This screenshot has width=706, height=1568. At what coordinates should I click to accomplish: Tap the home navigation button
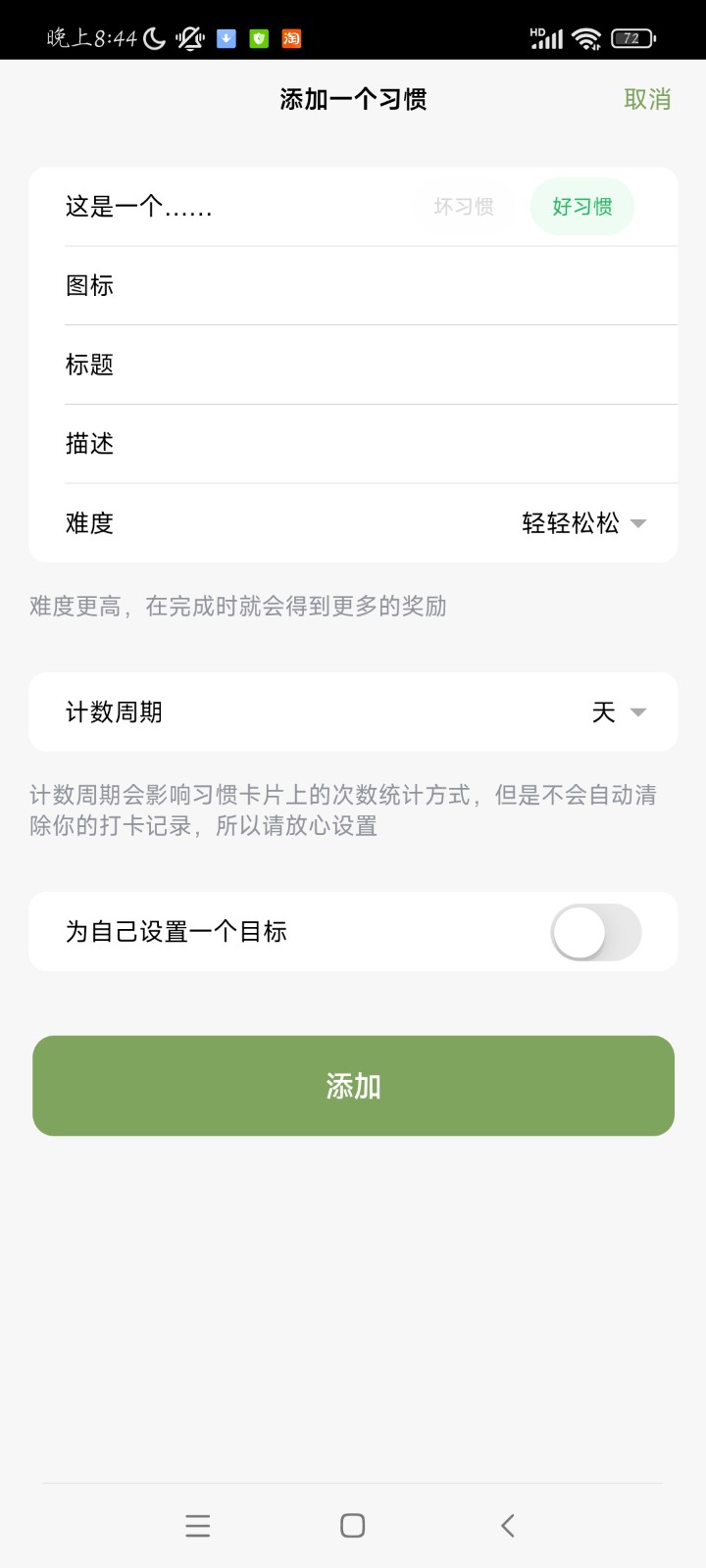click(351, 1525)
